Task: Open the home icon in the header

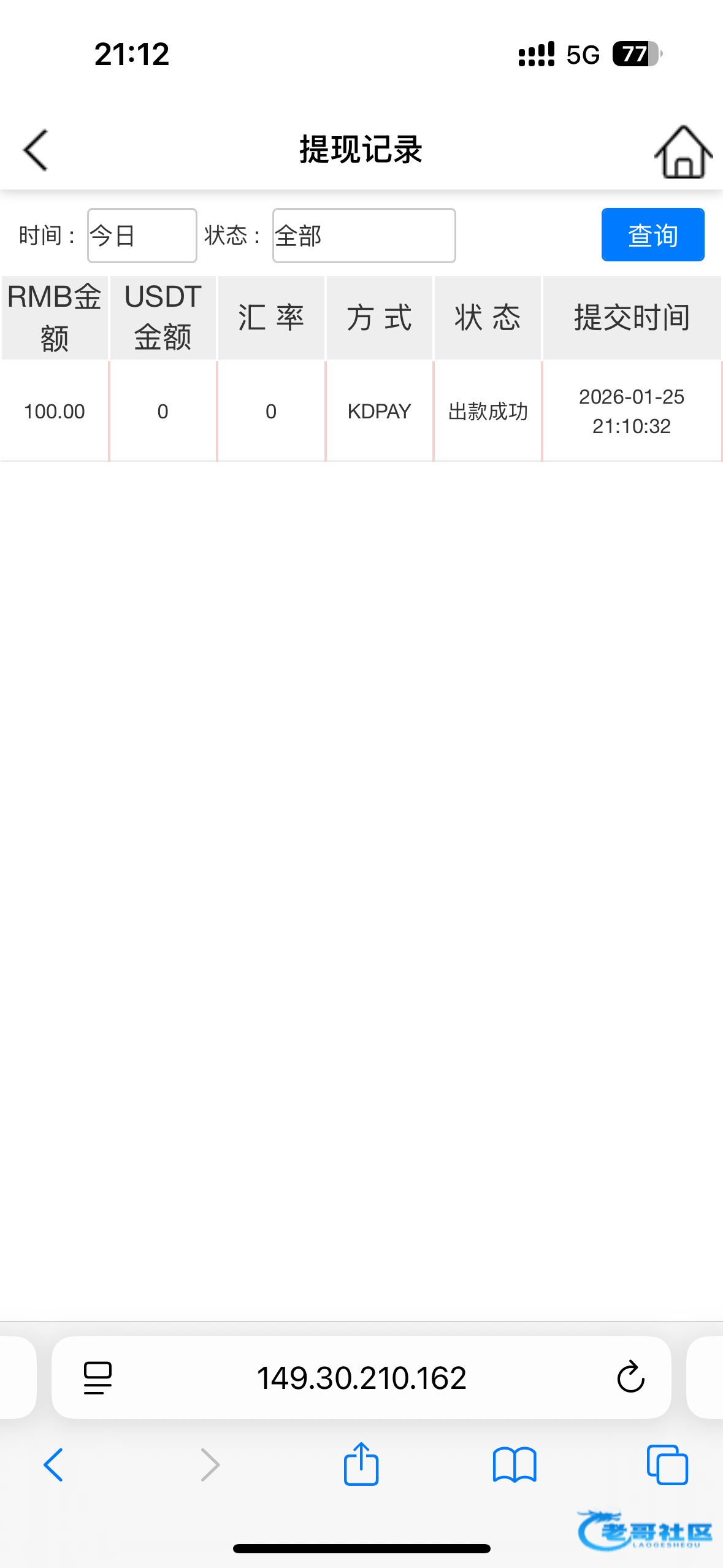Action: click(x=683, y=152)
